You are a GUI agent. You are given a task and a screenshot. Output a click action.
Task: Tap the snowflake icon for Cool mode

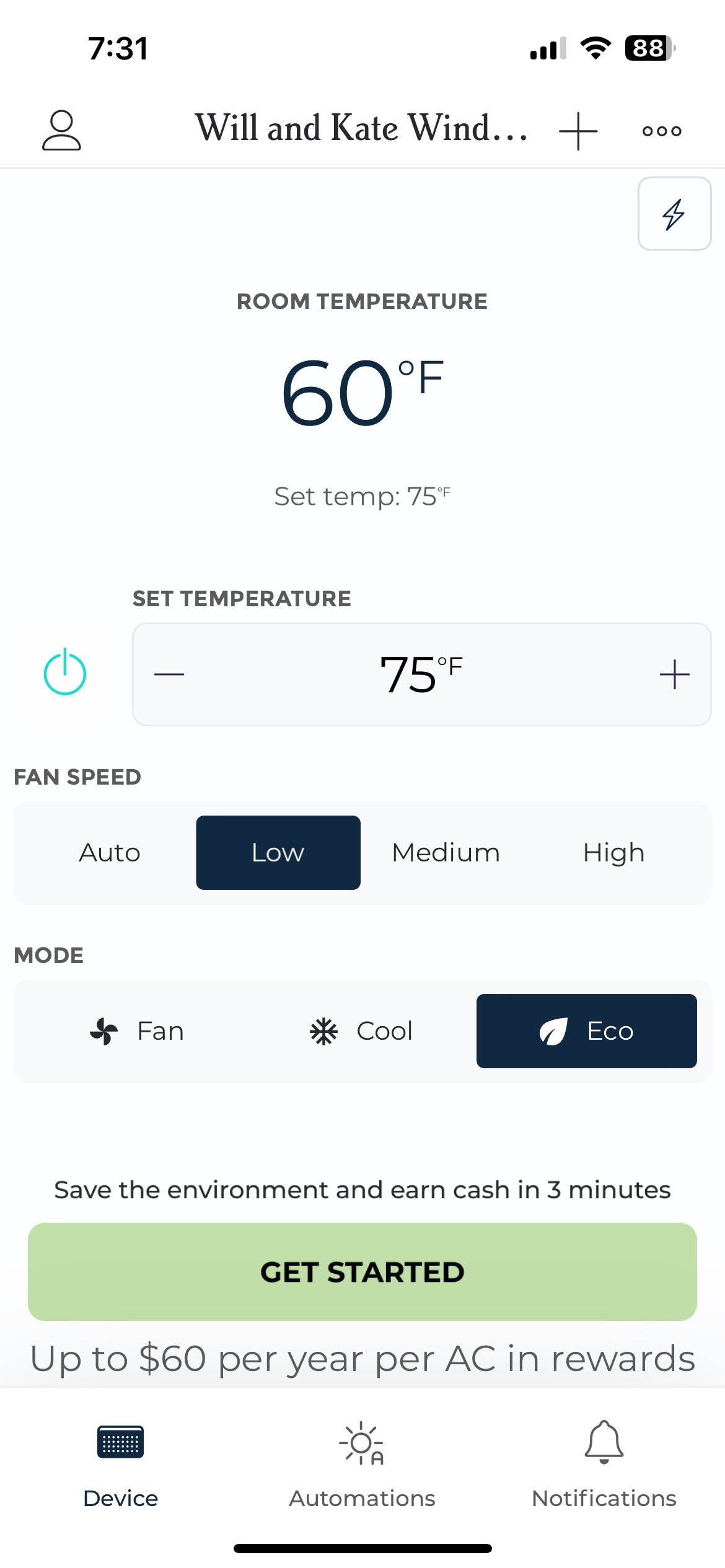[322, 1030]
